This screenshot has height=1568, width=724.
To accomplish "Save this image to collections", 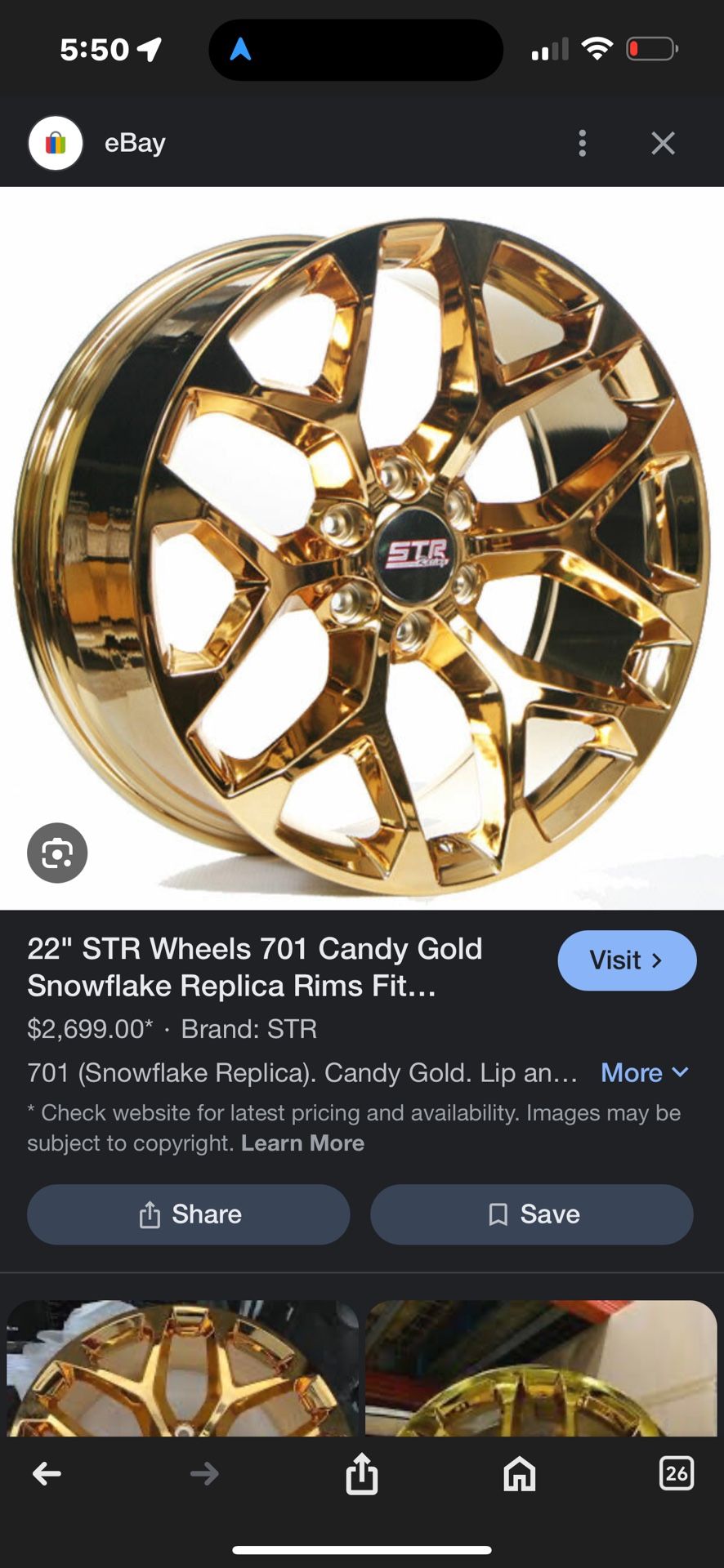I will tap(532, 1214).
